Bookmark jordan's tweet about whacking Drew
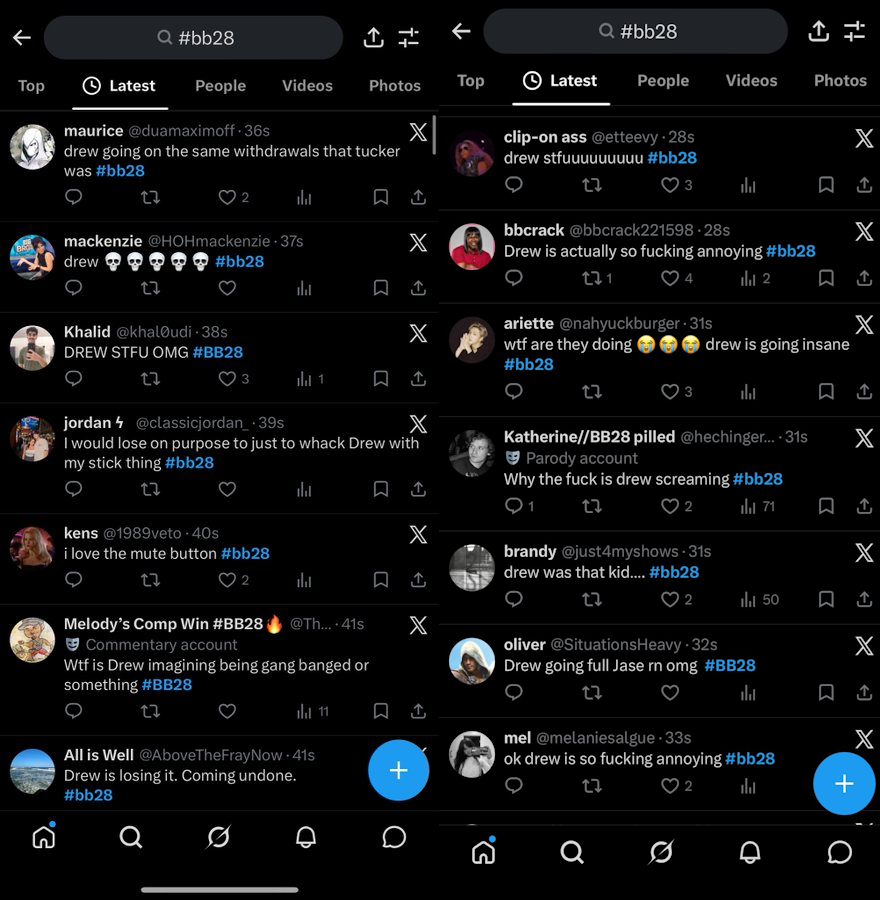 (381, 489)
